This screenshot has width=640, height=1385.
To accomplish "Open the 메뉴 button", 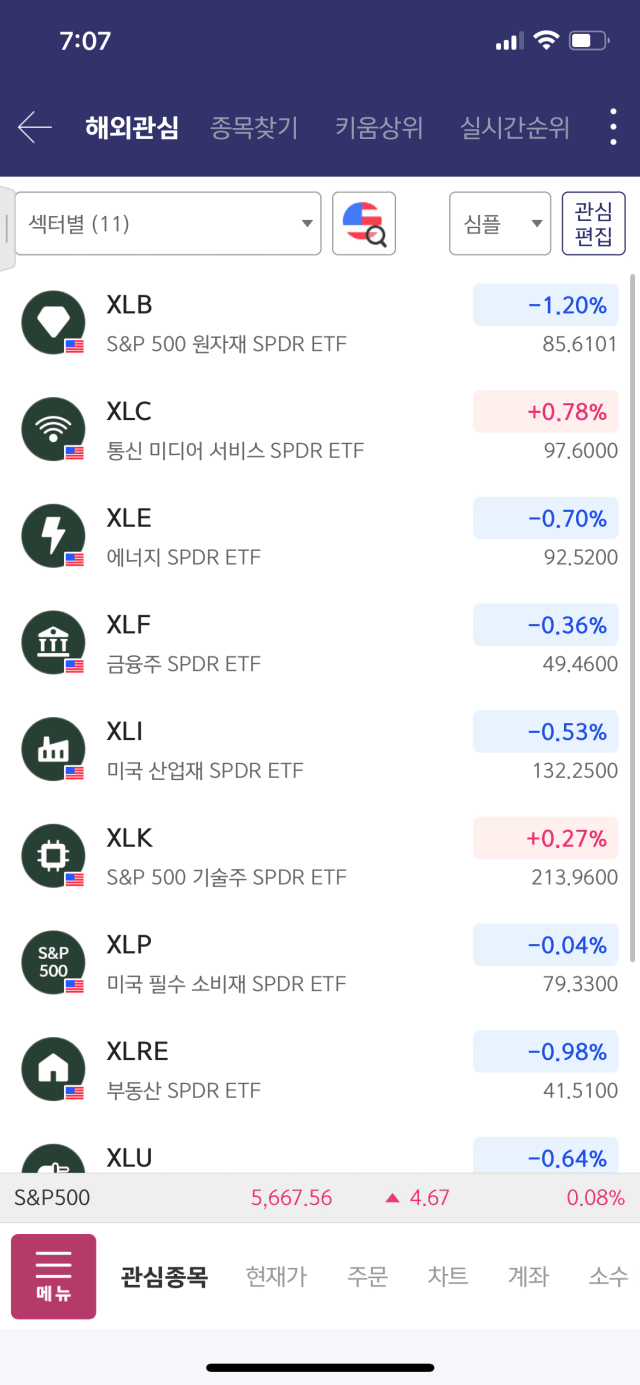I will coord(53,1276).
